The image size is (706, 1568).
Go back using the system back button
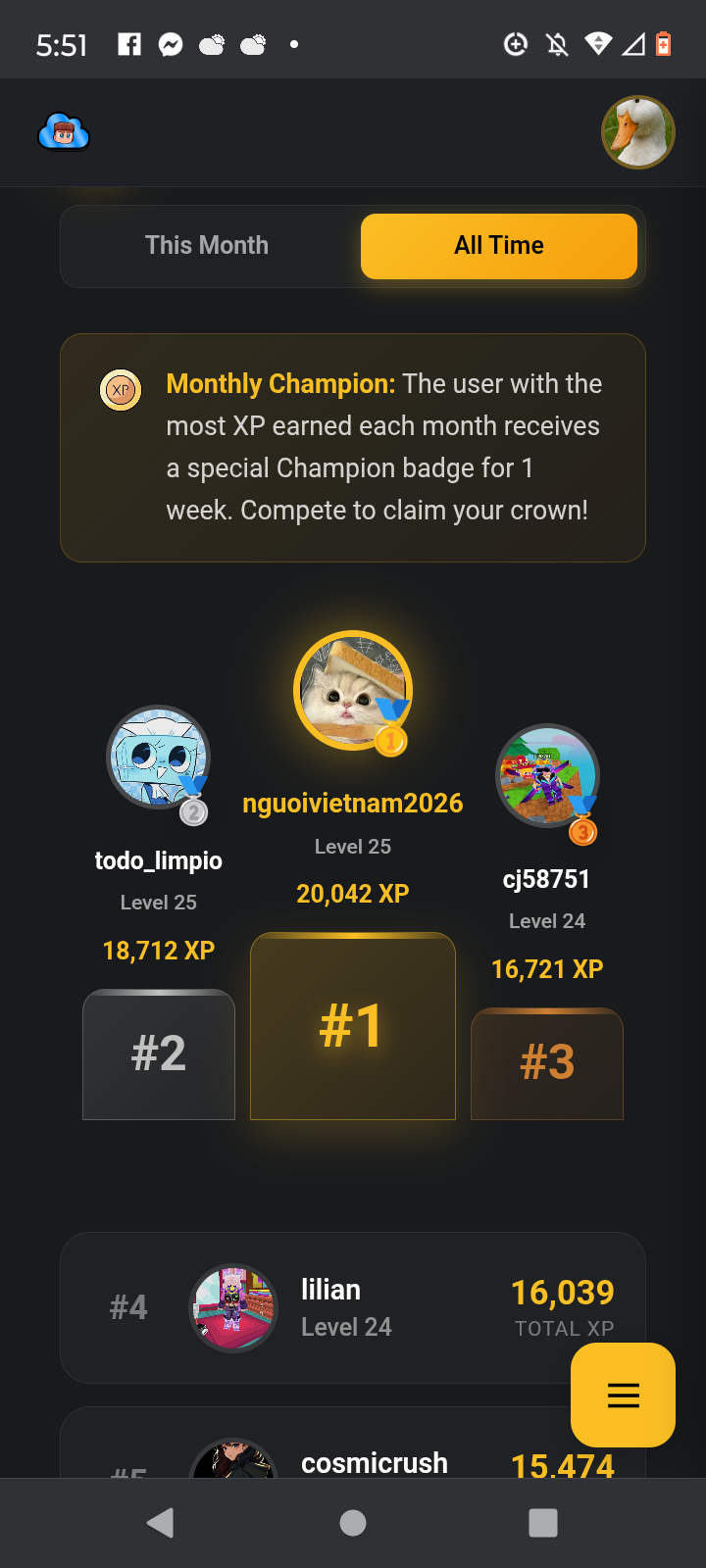[160, 1523]
